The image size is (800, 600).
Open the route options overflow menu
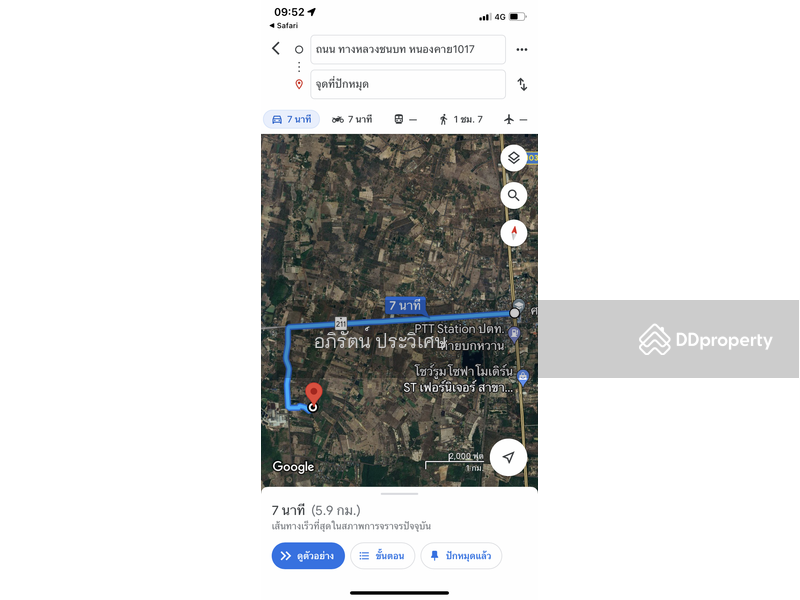tap(521, 49)
